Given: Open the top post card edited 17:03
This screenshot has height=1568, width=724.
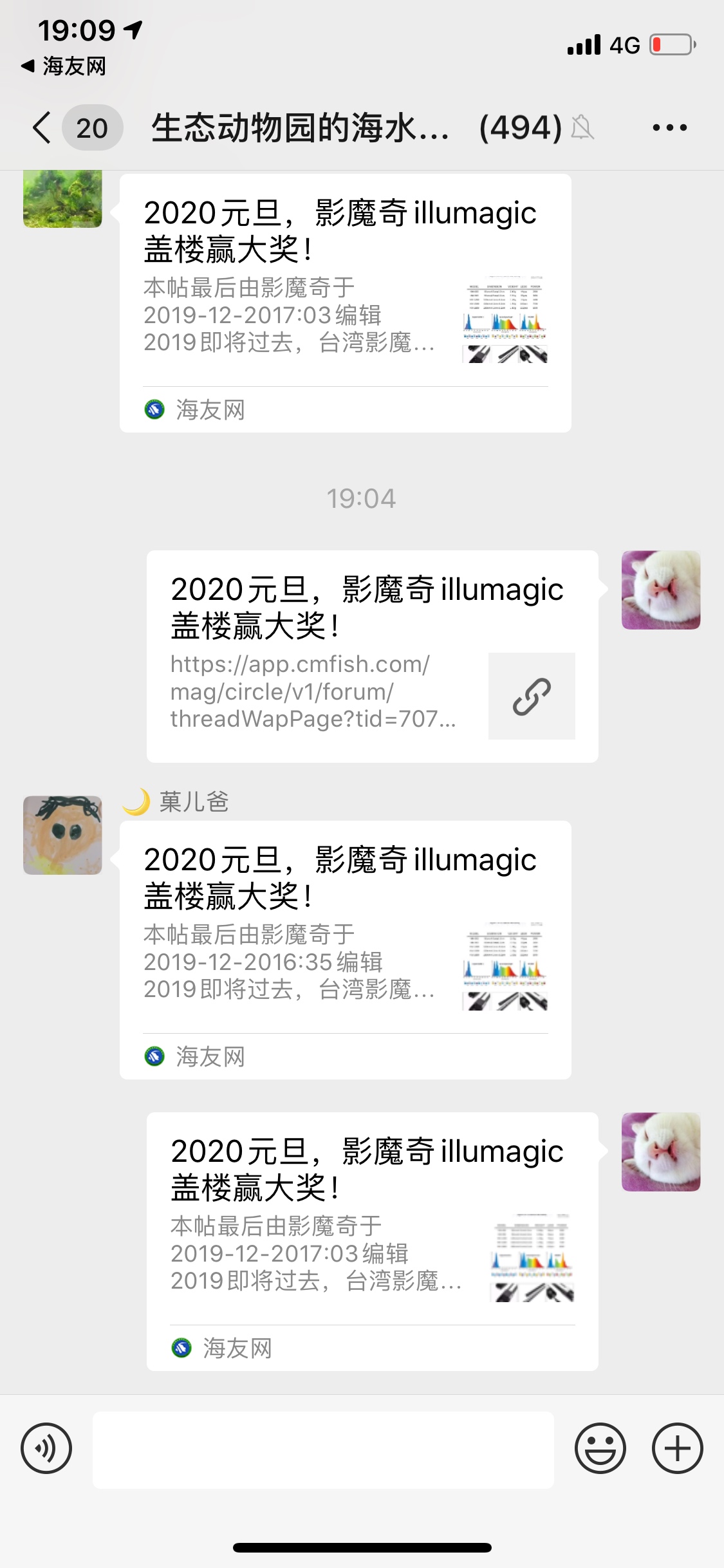Looking at the screenshot, I should (x=345, y=303).
